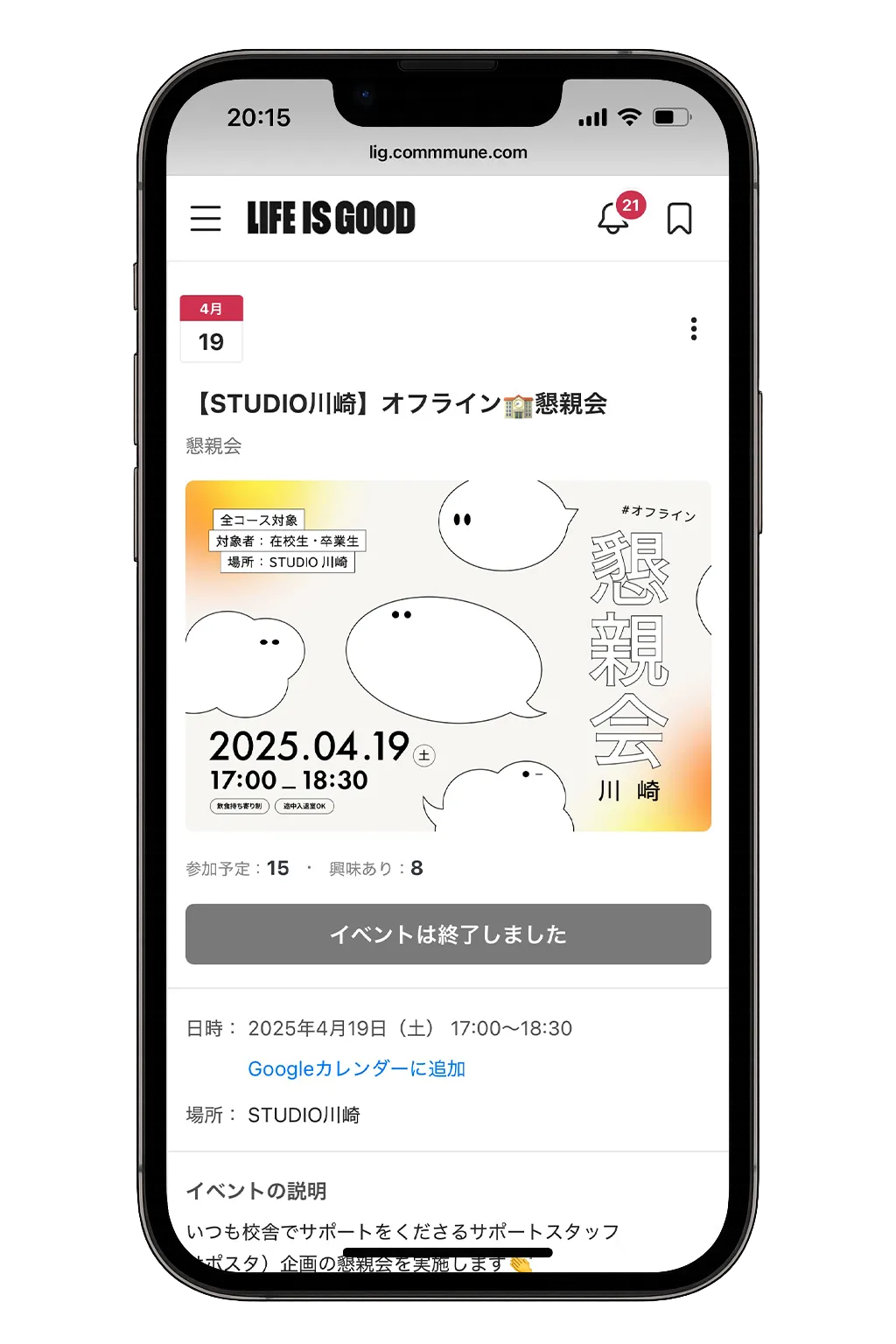The image size is (896, 1344).
Task: Open the notifications bell with 21 badge
Action: click(x=613, y=218)
